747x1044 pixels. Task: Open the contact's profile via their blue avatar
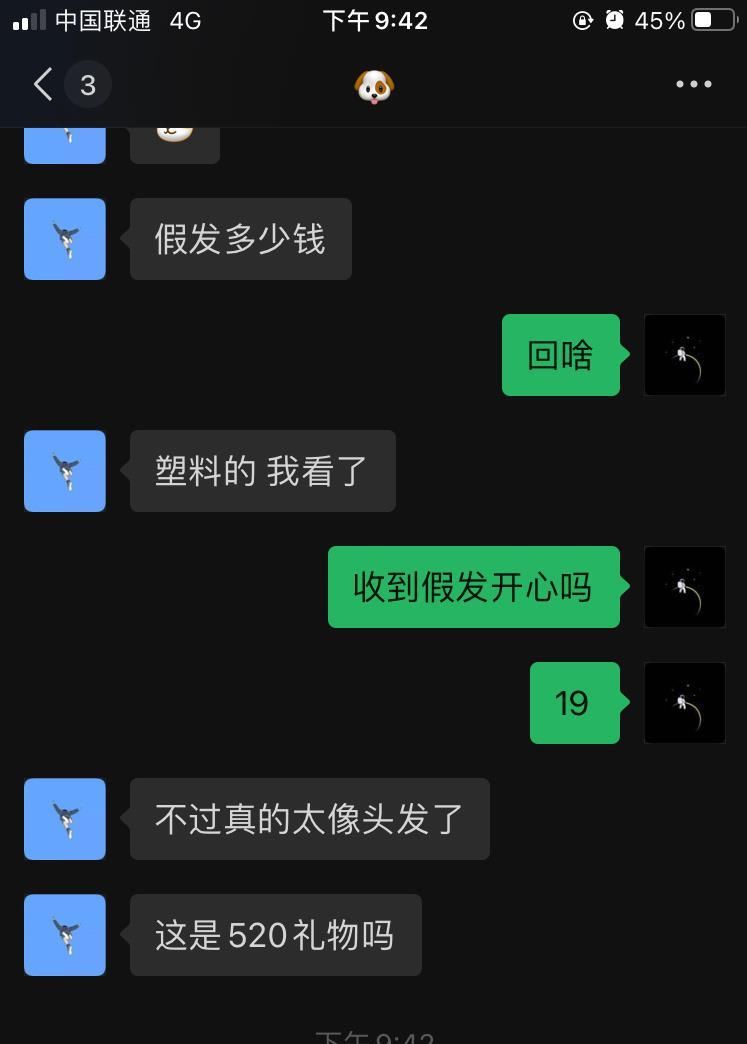[x=65, y=239]
